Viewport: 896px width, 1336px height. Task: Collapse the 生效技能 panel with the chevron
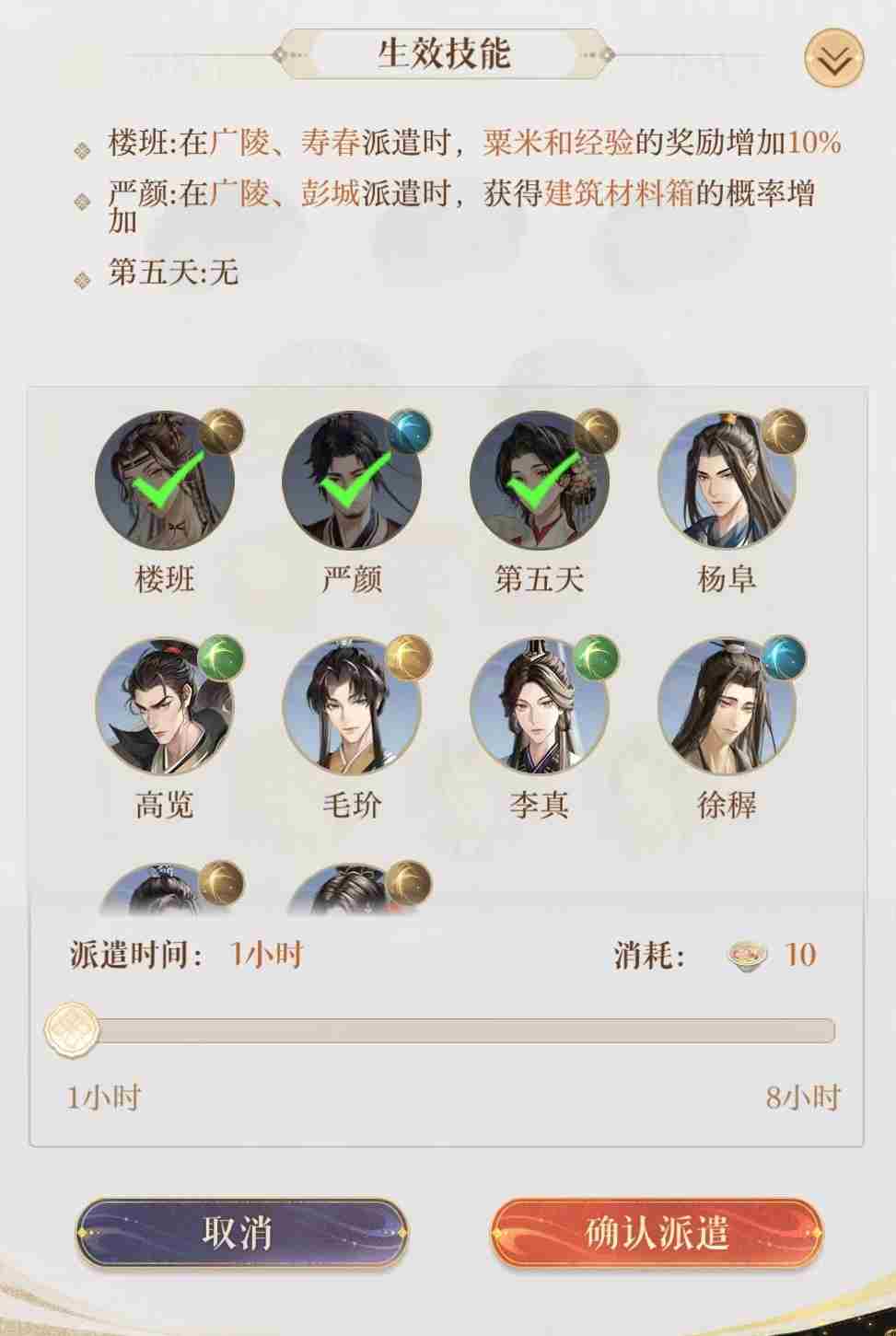click(833, 59)
